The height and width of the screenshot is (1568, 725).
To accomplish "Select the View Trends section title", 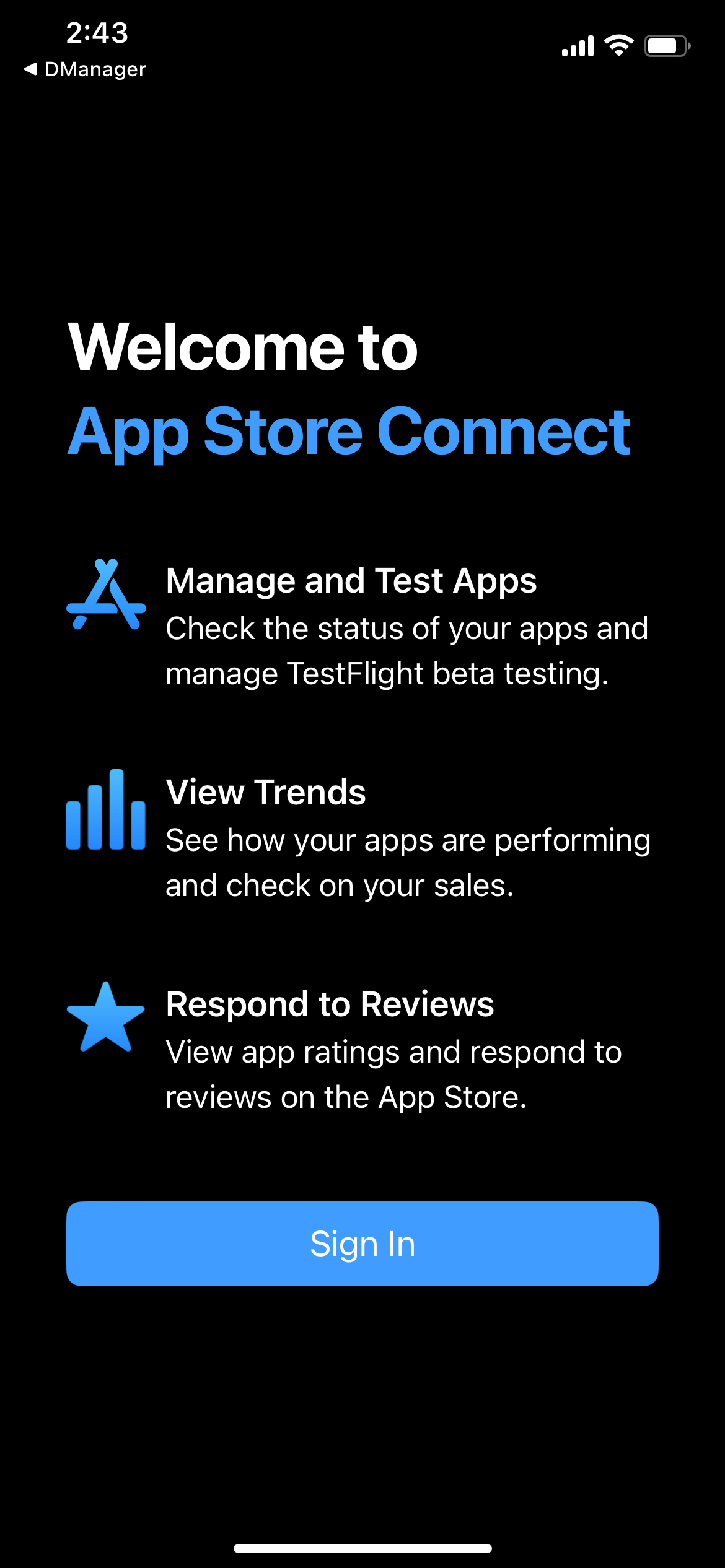I will point(265,793).
